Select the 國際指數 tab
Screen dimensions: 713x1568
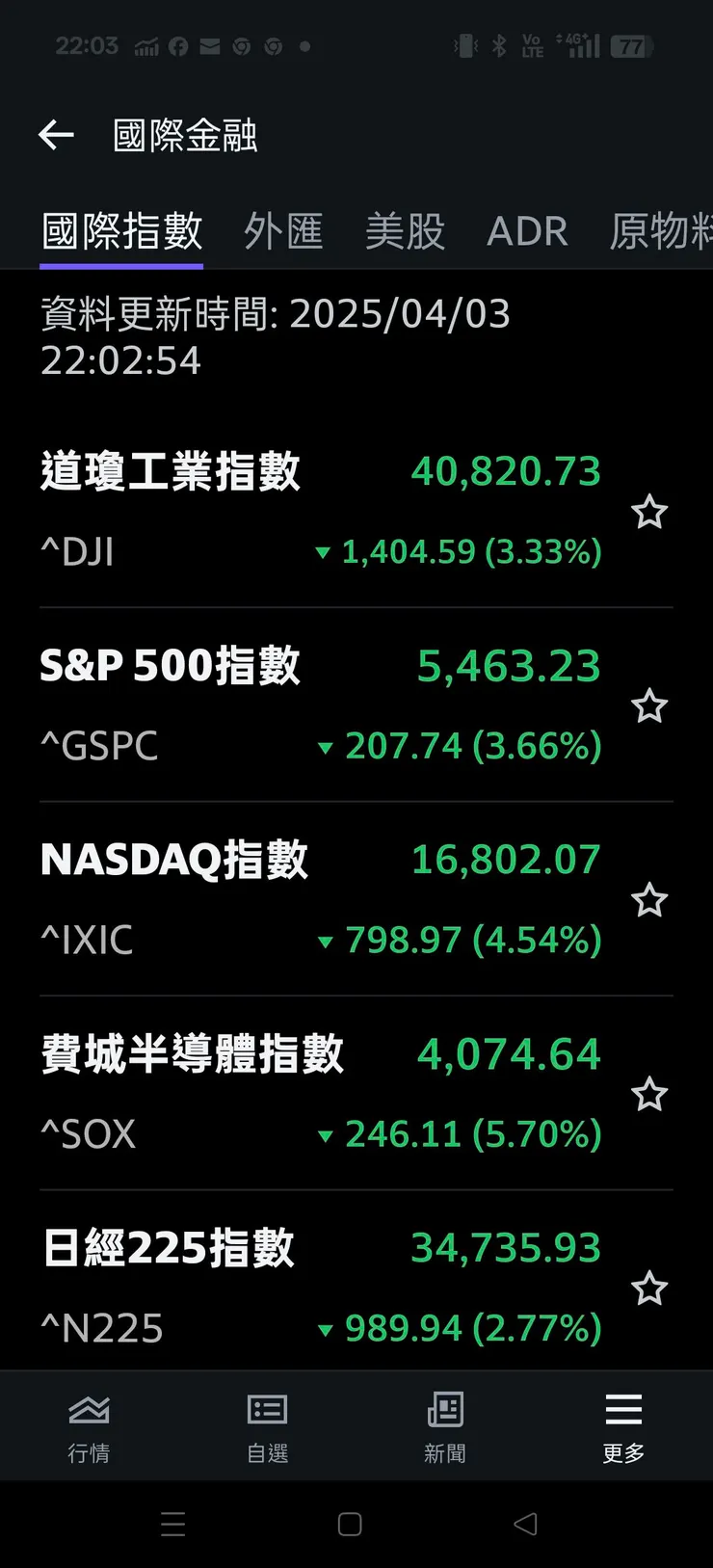point(121,231)
